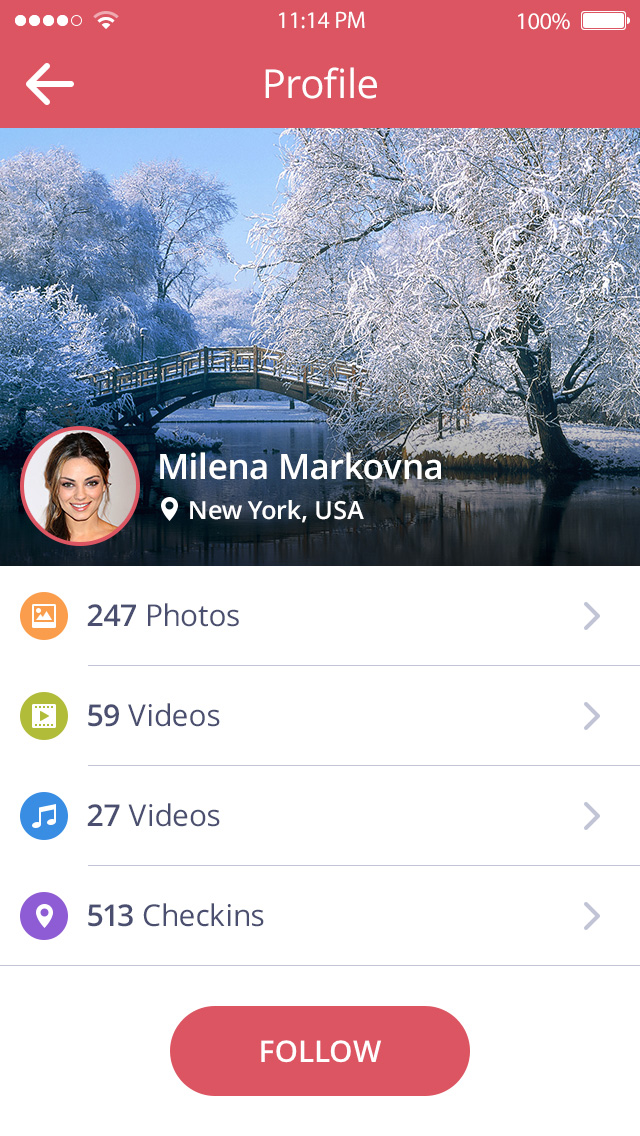
Task: Open the 27 Videos music row
Action: (x=320, y=816)
